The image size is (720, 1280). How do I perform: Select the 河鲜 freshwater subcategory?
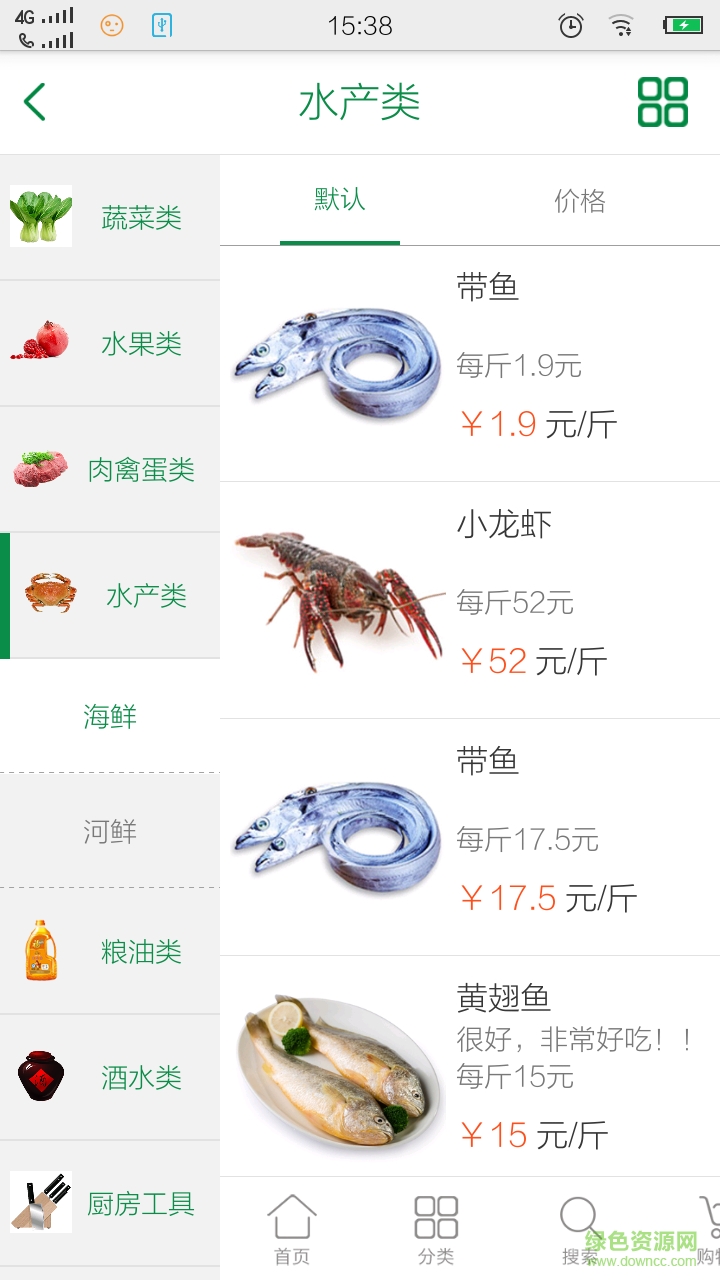[x=110, y=831]
